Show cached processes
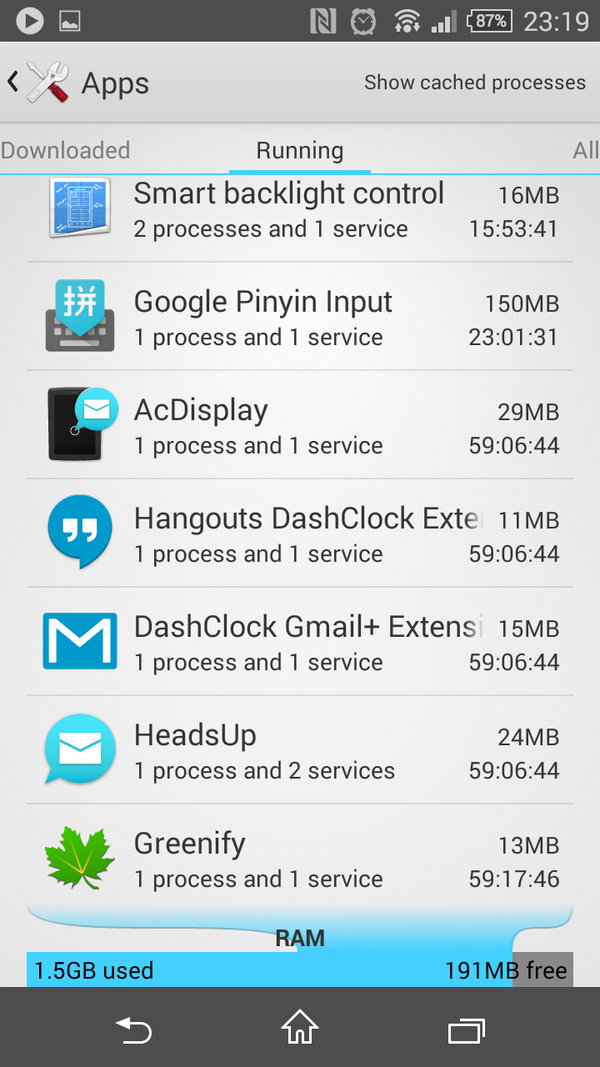This screenshot has width=600, height=1067. pyautogui.click(x=474, y=83)
